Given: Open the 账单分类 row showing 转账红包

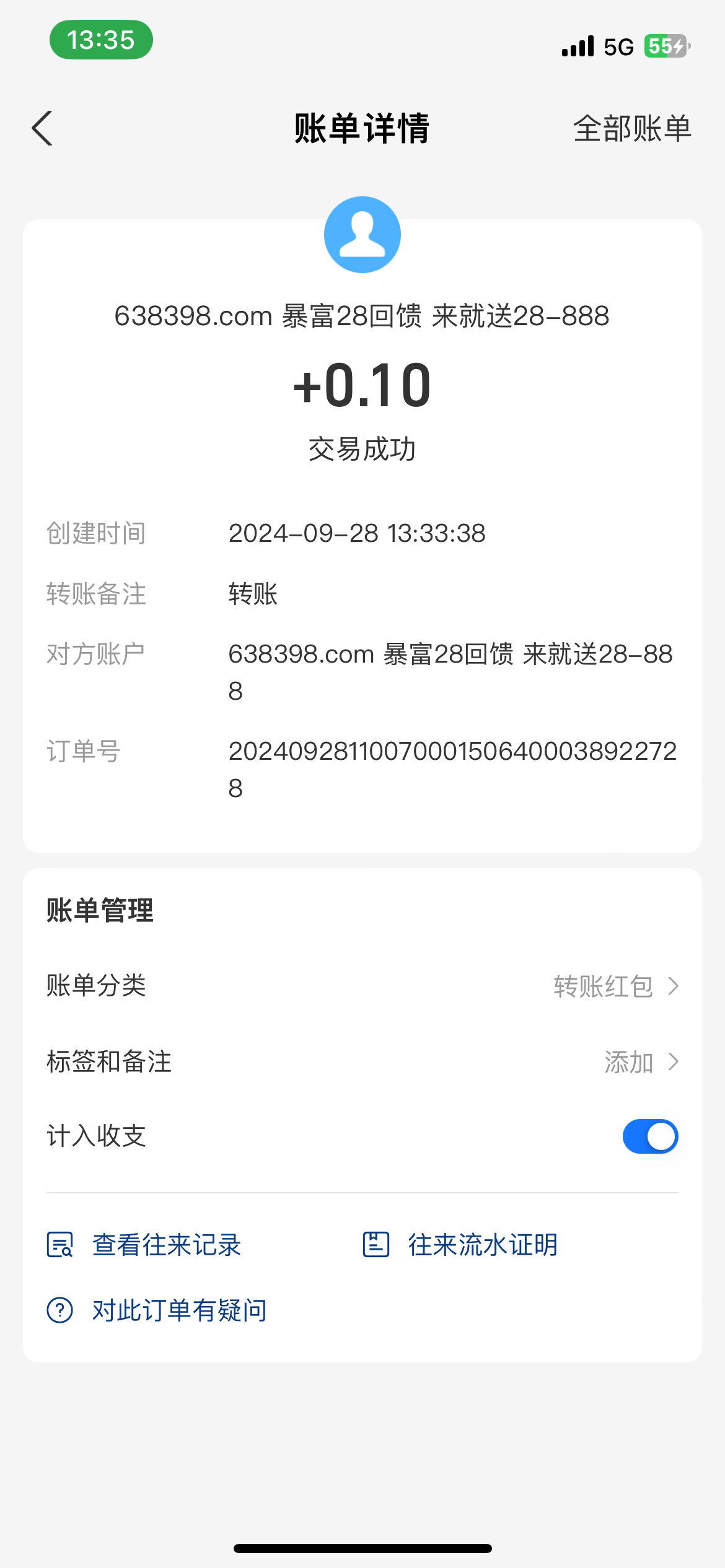Looking at the screenshot, I should pos(362,986).
